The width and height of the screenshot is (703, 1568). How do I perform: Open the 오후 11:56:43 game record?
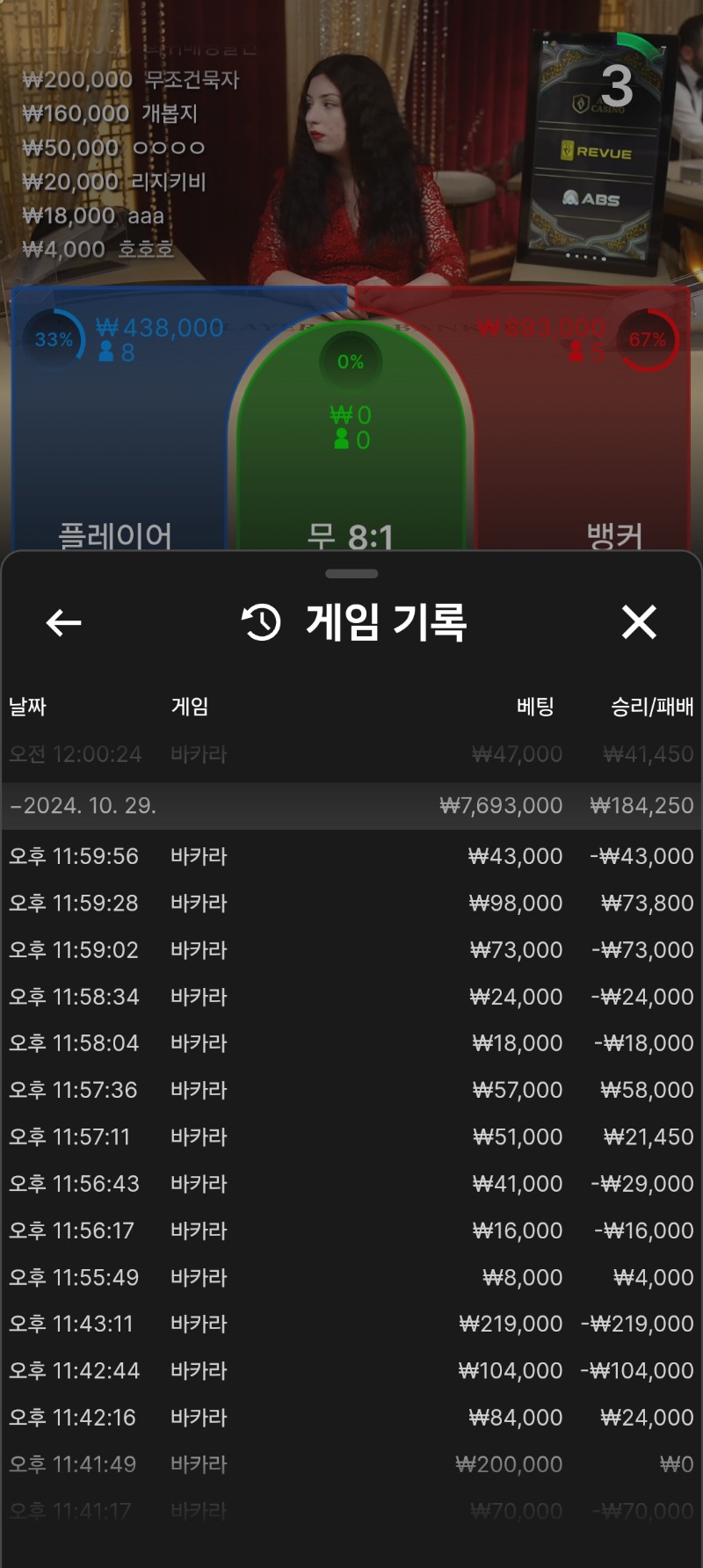coord(351,1184)
